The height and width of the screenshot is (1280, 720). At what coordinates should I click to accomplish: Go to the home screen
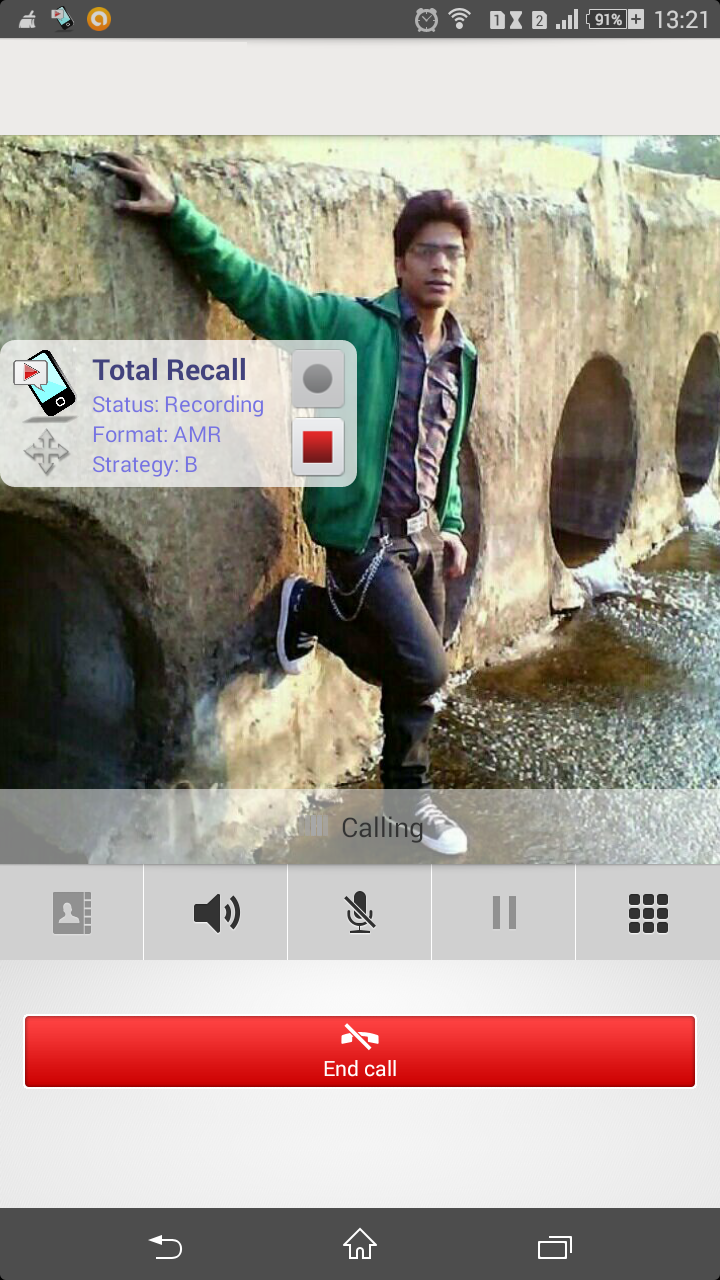coord(360,1245)
